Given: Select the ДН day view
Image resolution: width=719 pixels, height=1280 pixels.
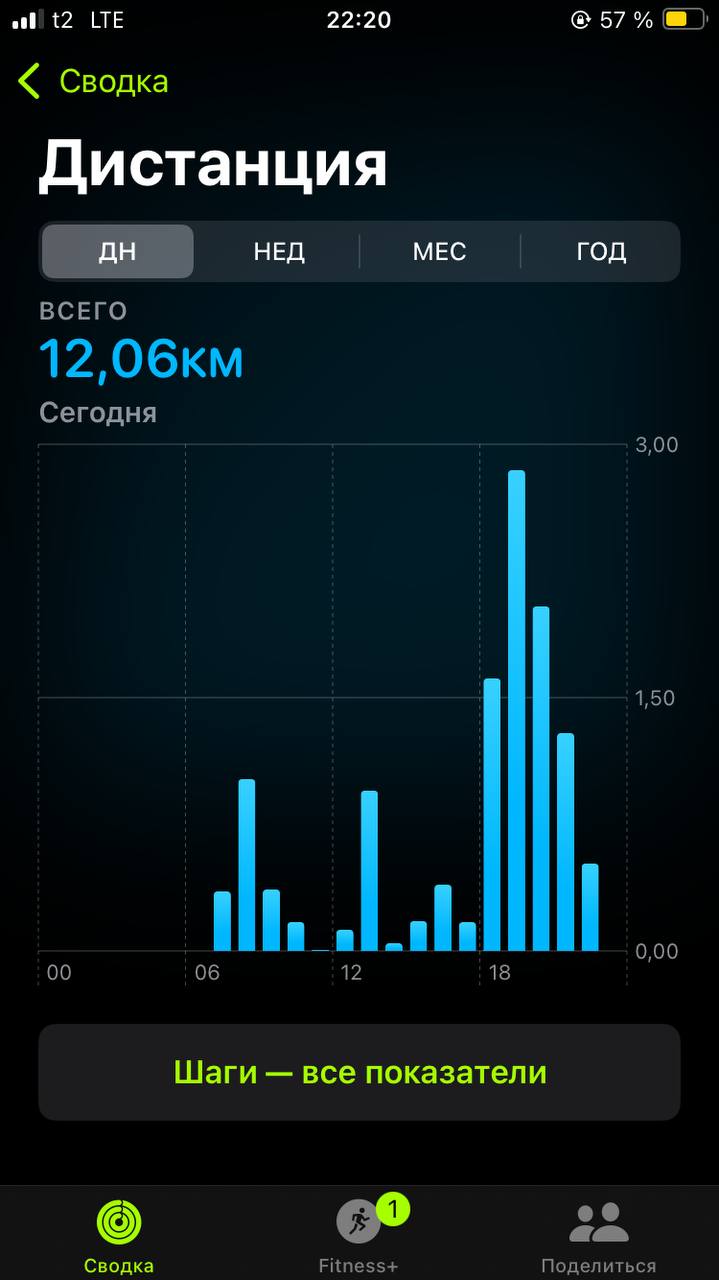Looking at the screenshot, I should click(x=118, y=251).
